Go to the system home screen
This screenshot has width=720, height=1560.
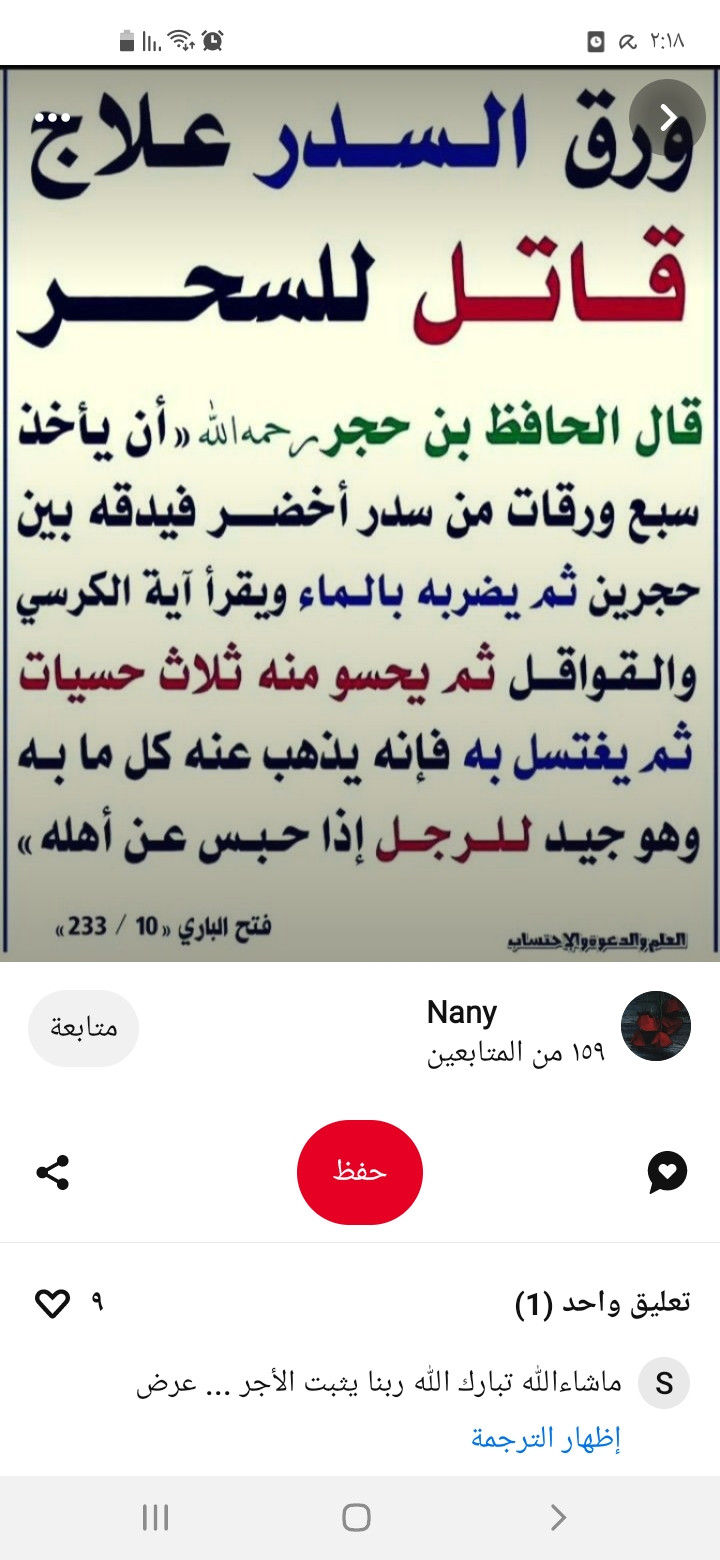[x=357, y=1517]
